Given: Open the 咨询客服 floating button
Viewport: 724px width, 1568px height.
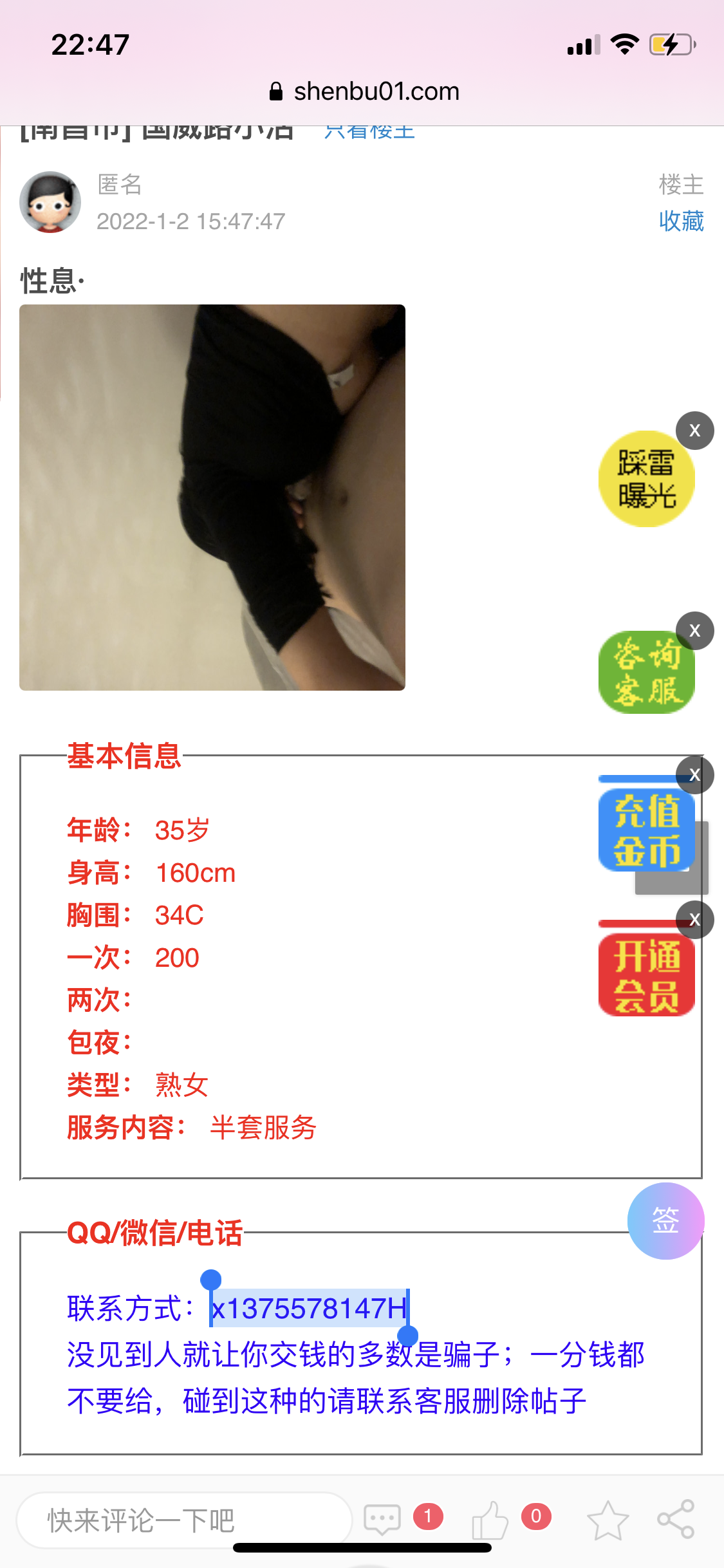Looking at the screenshot, I should 645,673.
